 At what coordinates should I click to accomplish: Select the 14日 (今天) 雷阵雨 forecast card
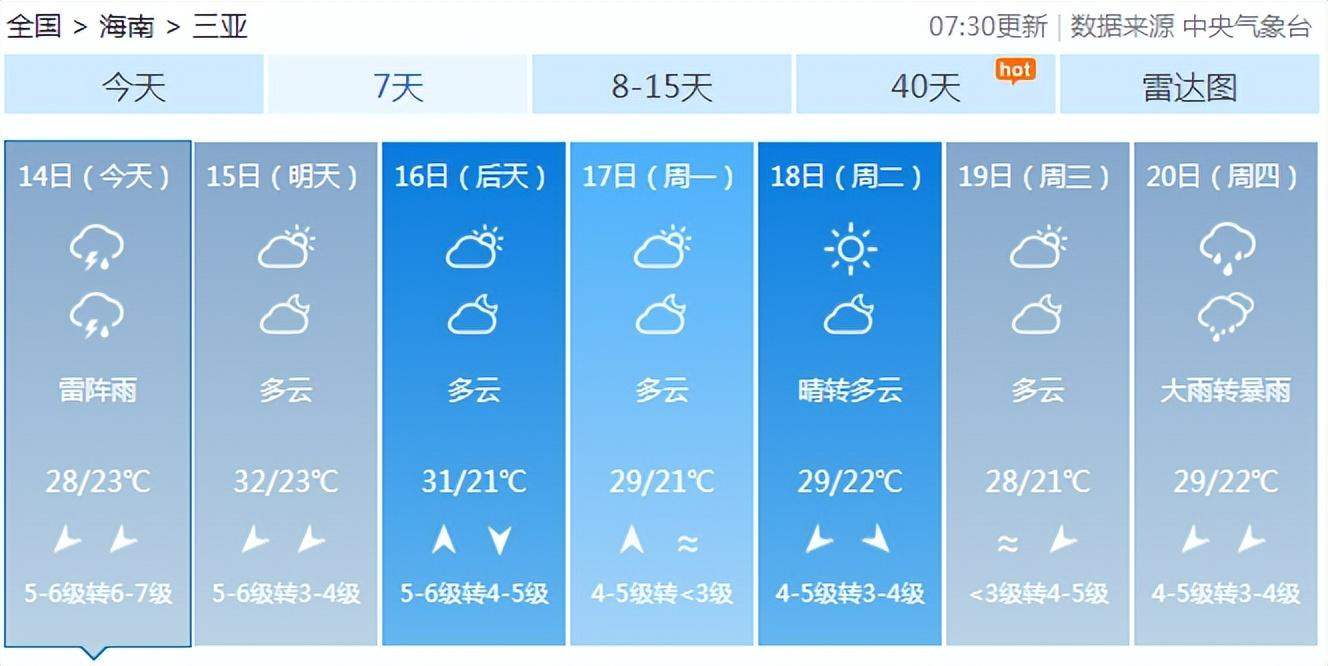[x=97, y=390]
